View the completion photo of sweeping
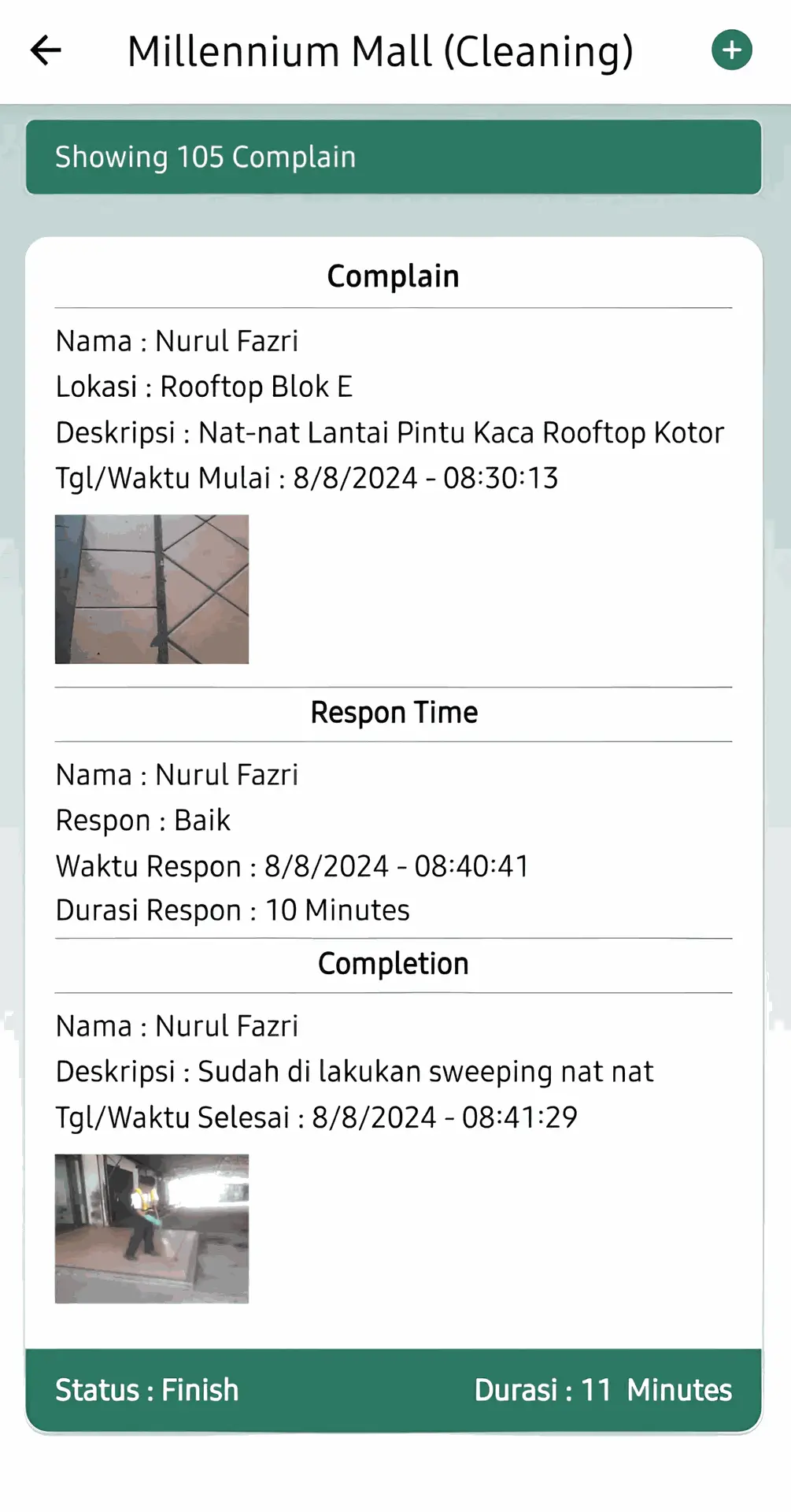Image resolution: width=791 pixels, height=1512 pixels. (152, 1228)
